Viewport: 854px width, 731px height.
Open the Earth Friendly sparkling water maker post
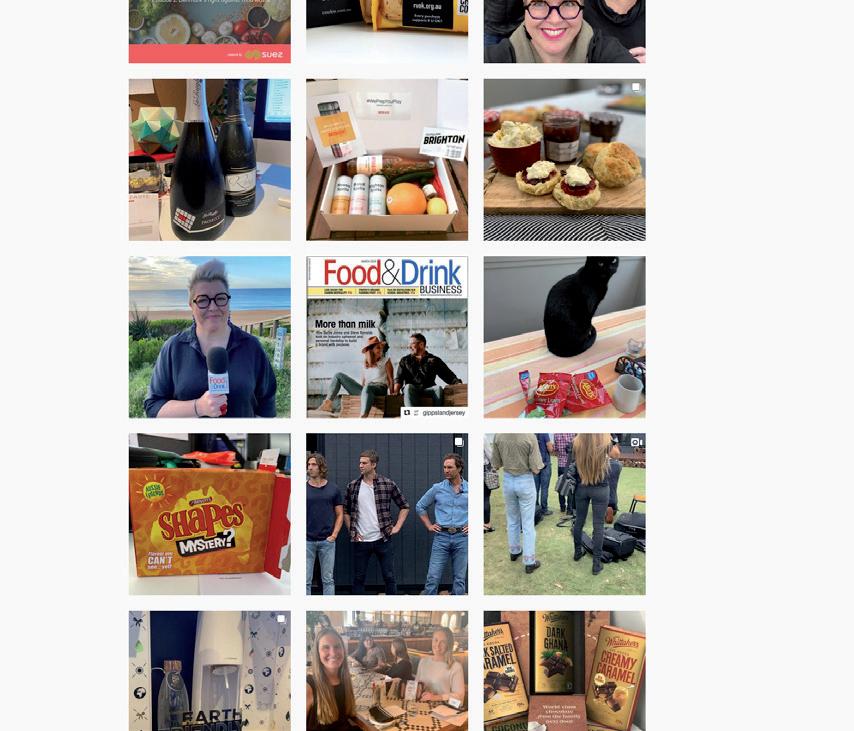(x=210, y=671)
